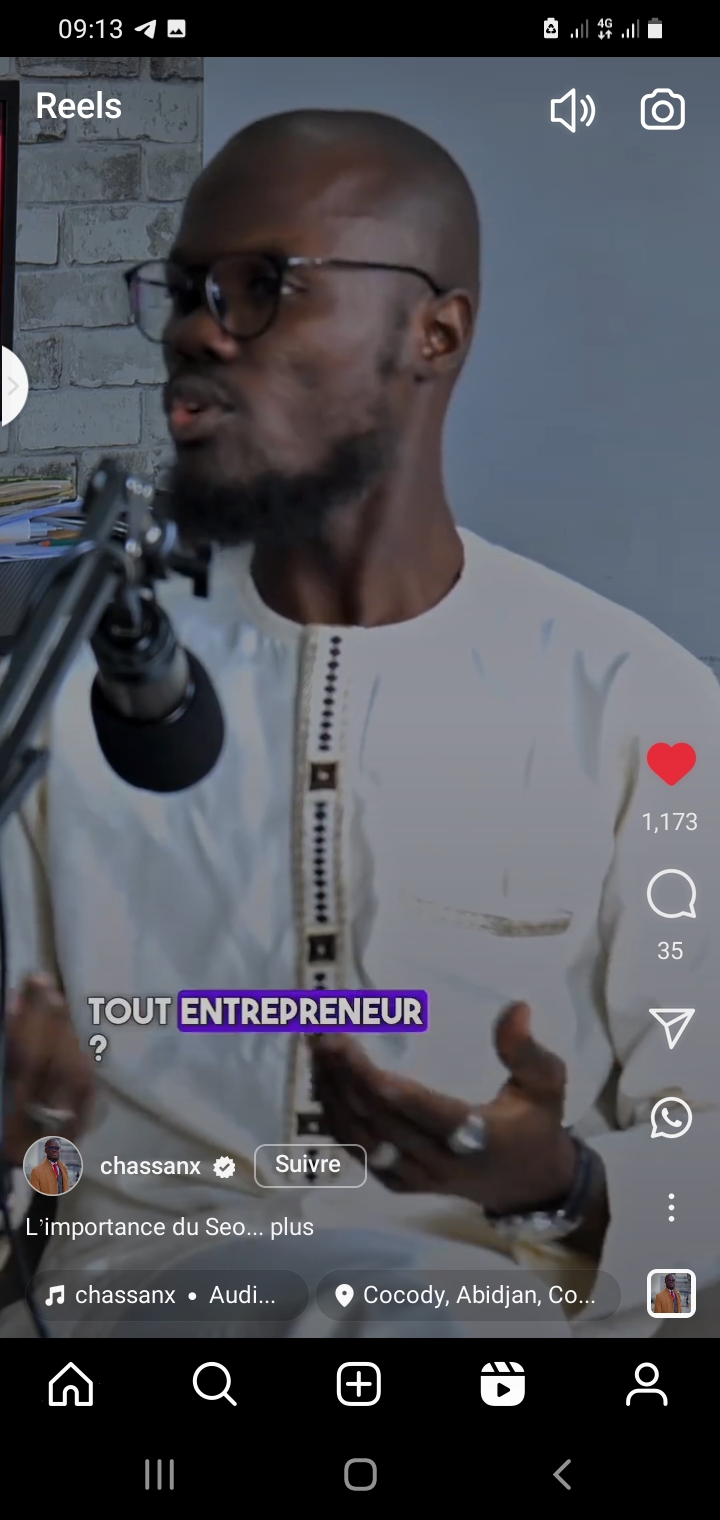Share this reel via the paper plane

click(x=670, y=1027)
